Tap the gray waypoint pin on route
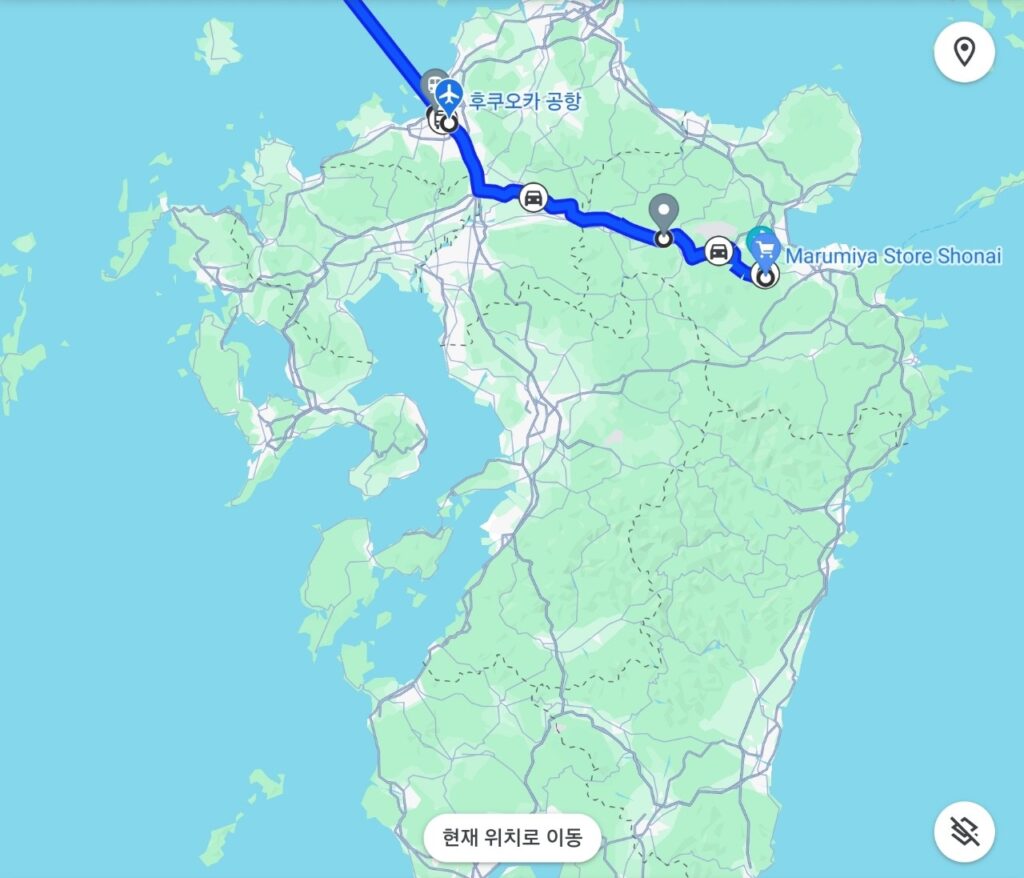Screen dimensions: 1024x878 [663, 212]
